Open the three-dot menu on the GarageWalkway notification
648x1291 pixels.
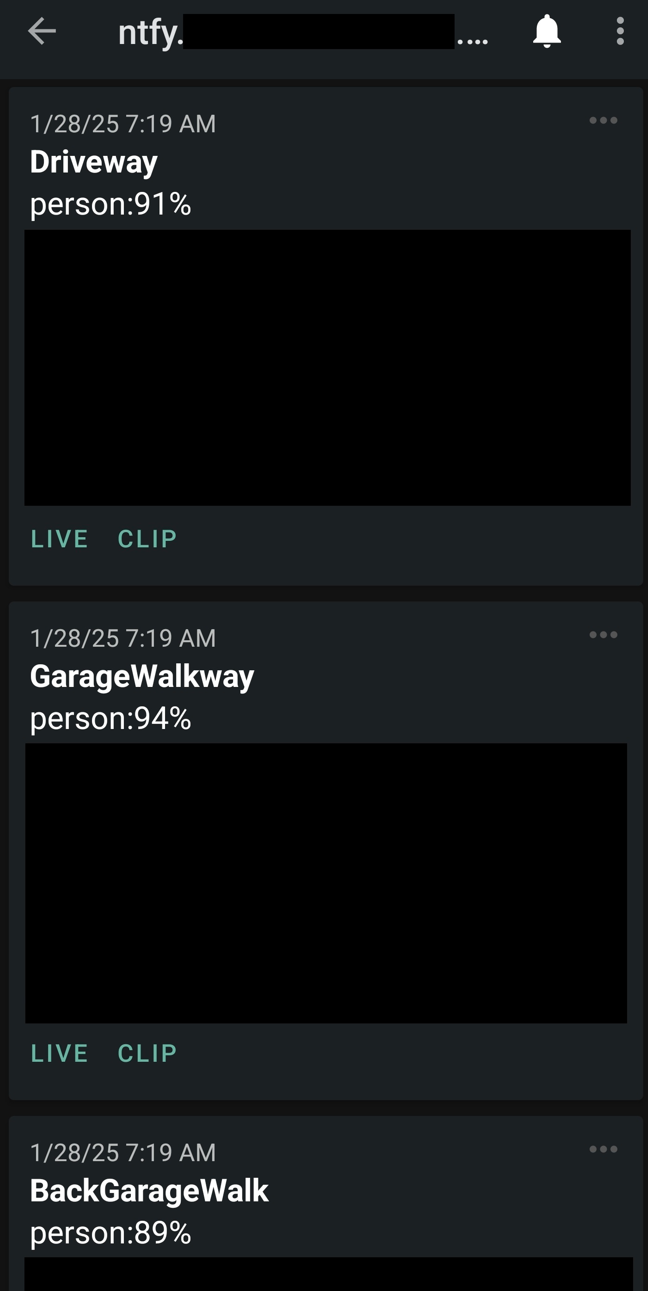coord(603,635)
